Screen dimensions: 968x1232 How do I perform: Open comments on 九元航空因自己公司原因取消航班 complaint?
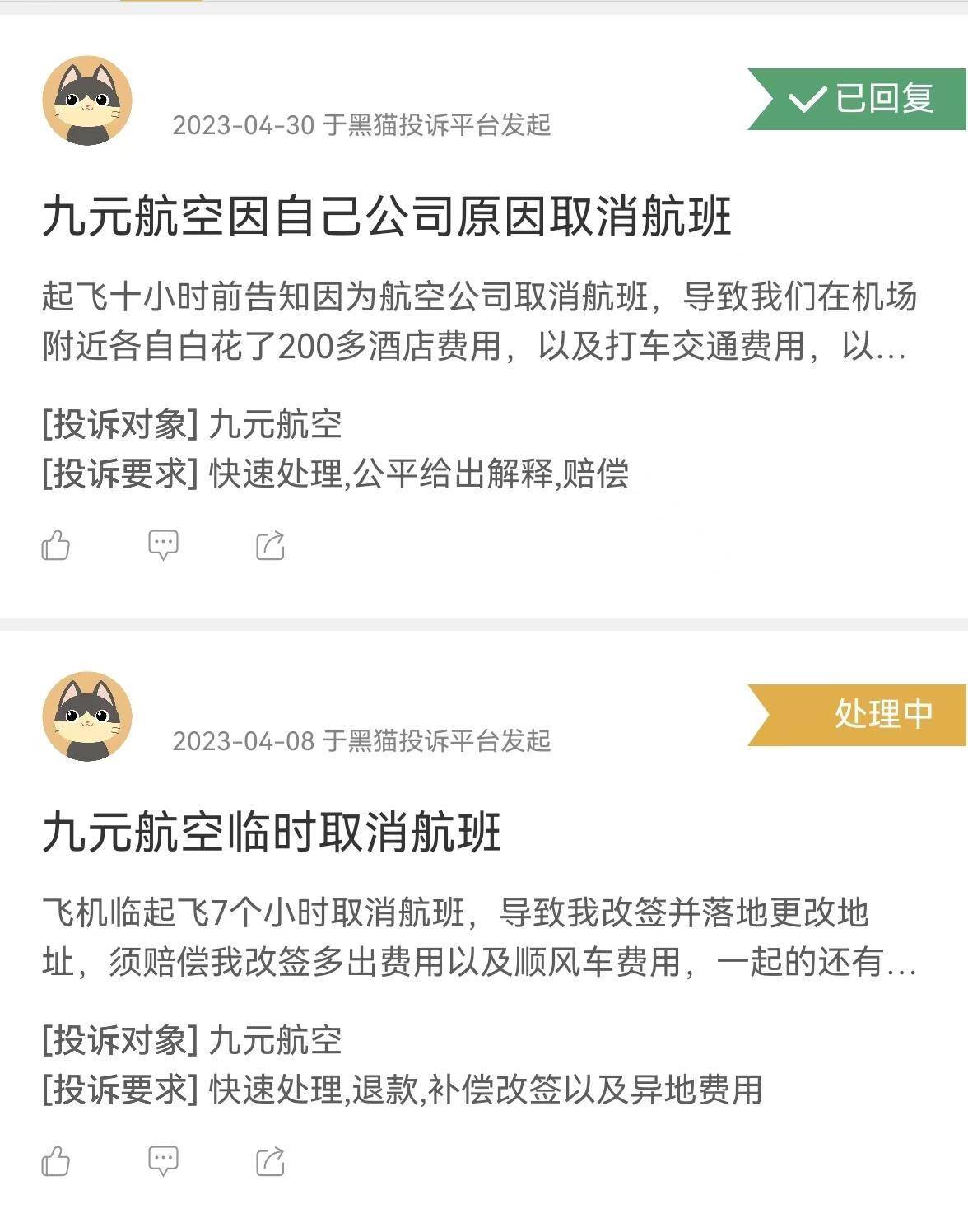163,544
